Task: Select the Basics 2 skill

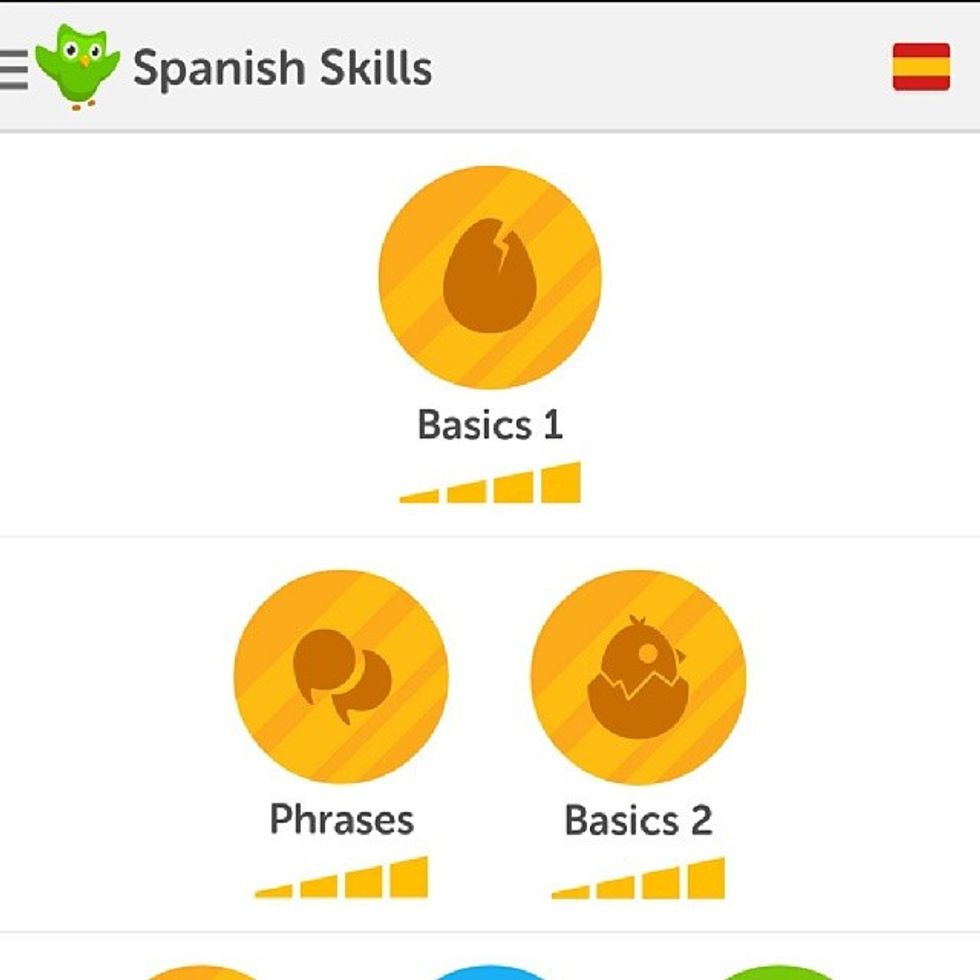Action: click(x=638, y=677)
